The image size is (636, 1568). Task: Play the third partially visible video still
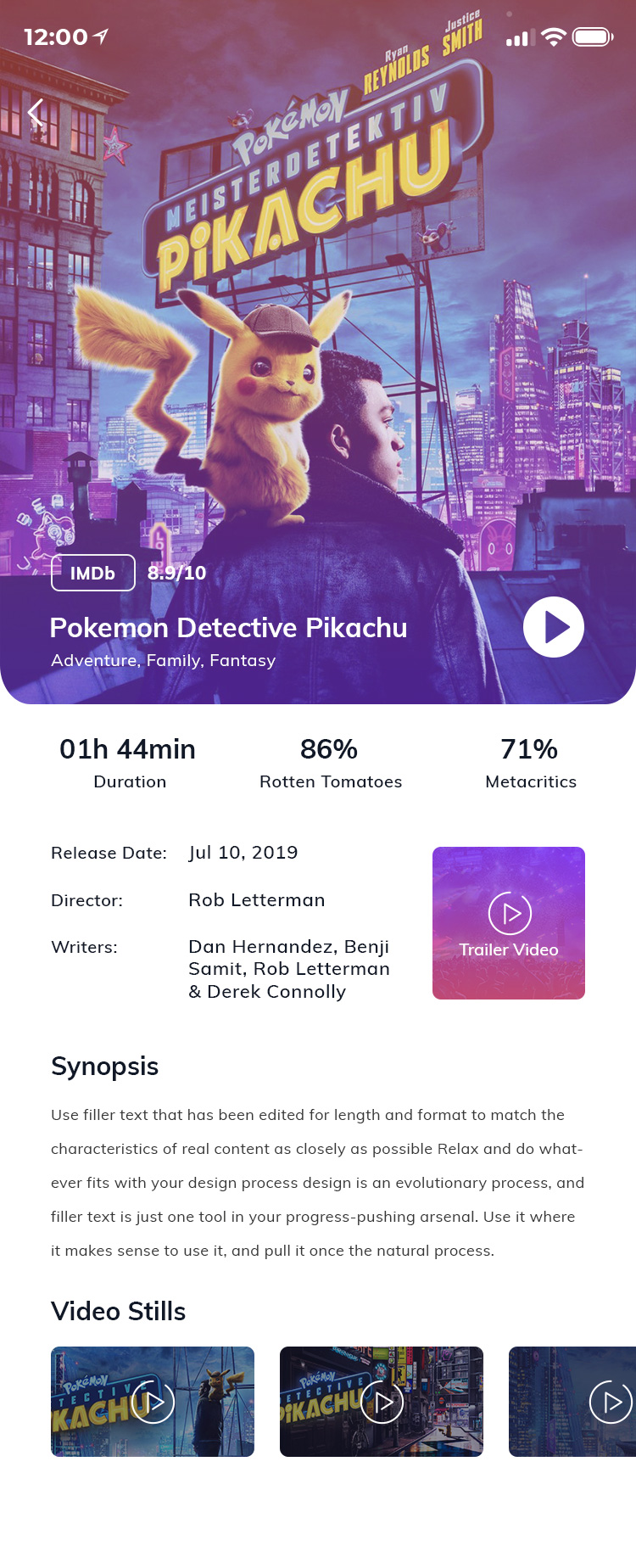point(611,1402)
